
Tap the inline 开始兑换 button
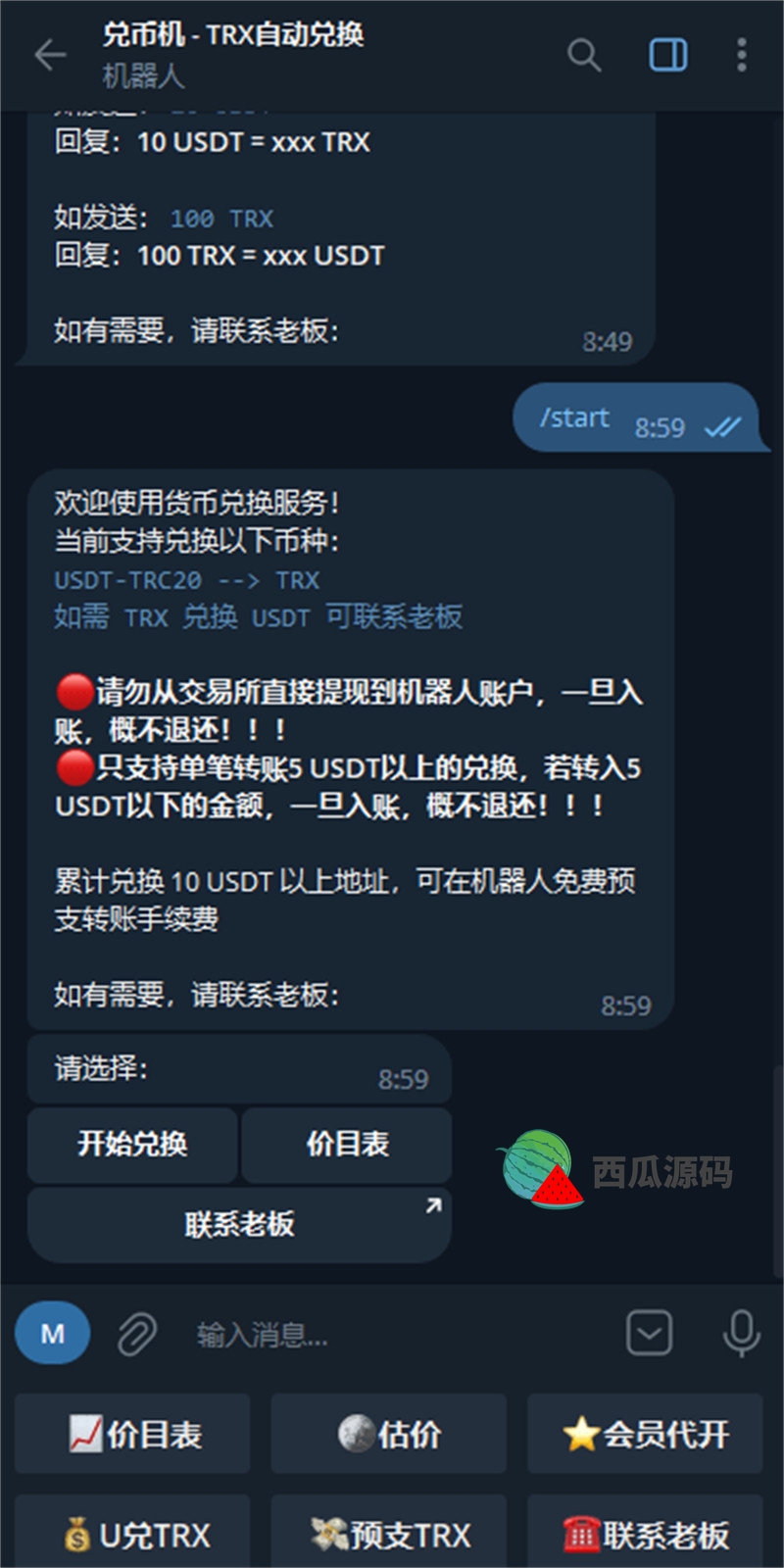[132, 1144]
